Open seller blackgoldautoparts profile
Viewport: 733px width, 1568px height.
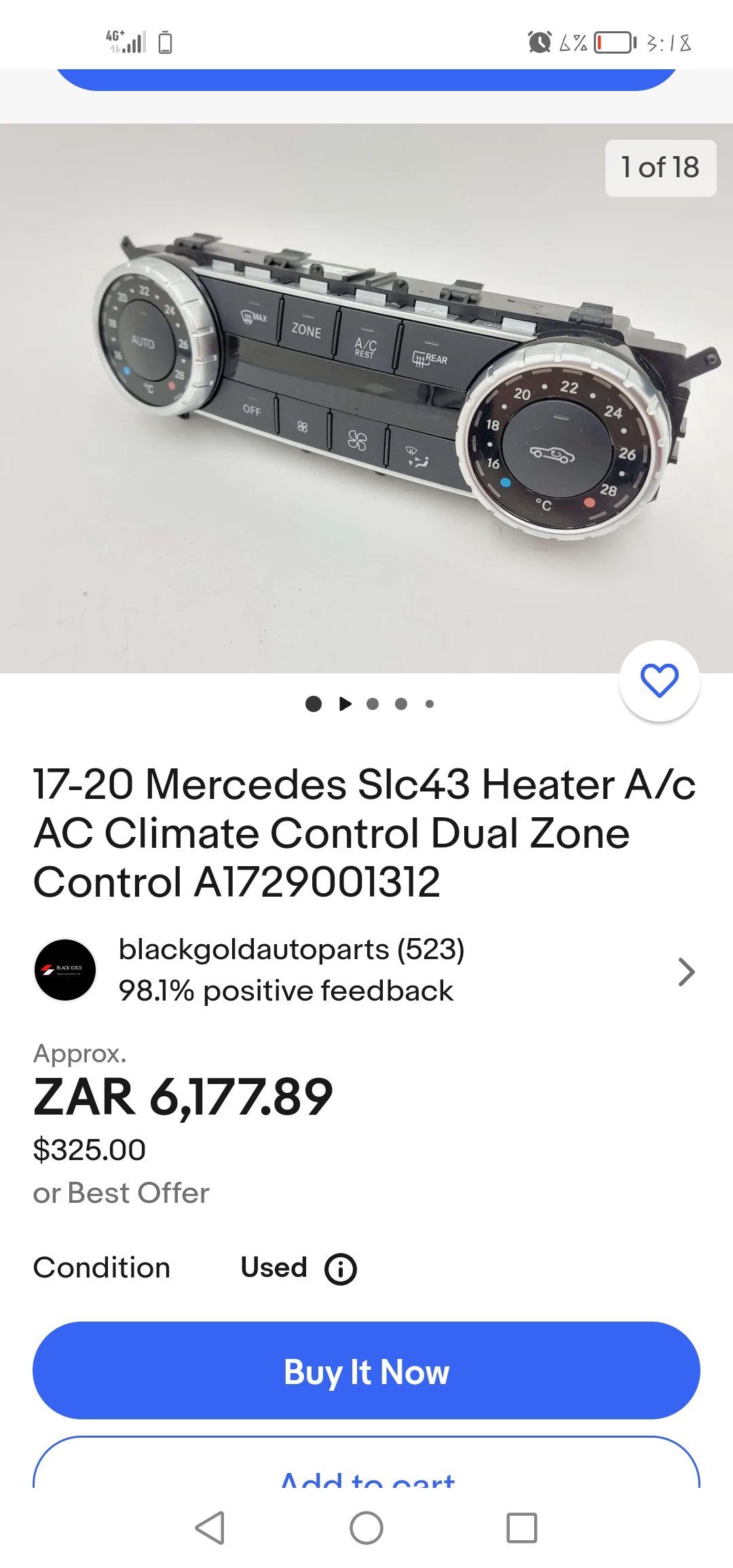[366, 971]
